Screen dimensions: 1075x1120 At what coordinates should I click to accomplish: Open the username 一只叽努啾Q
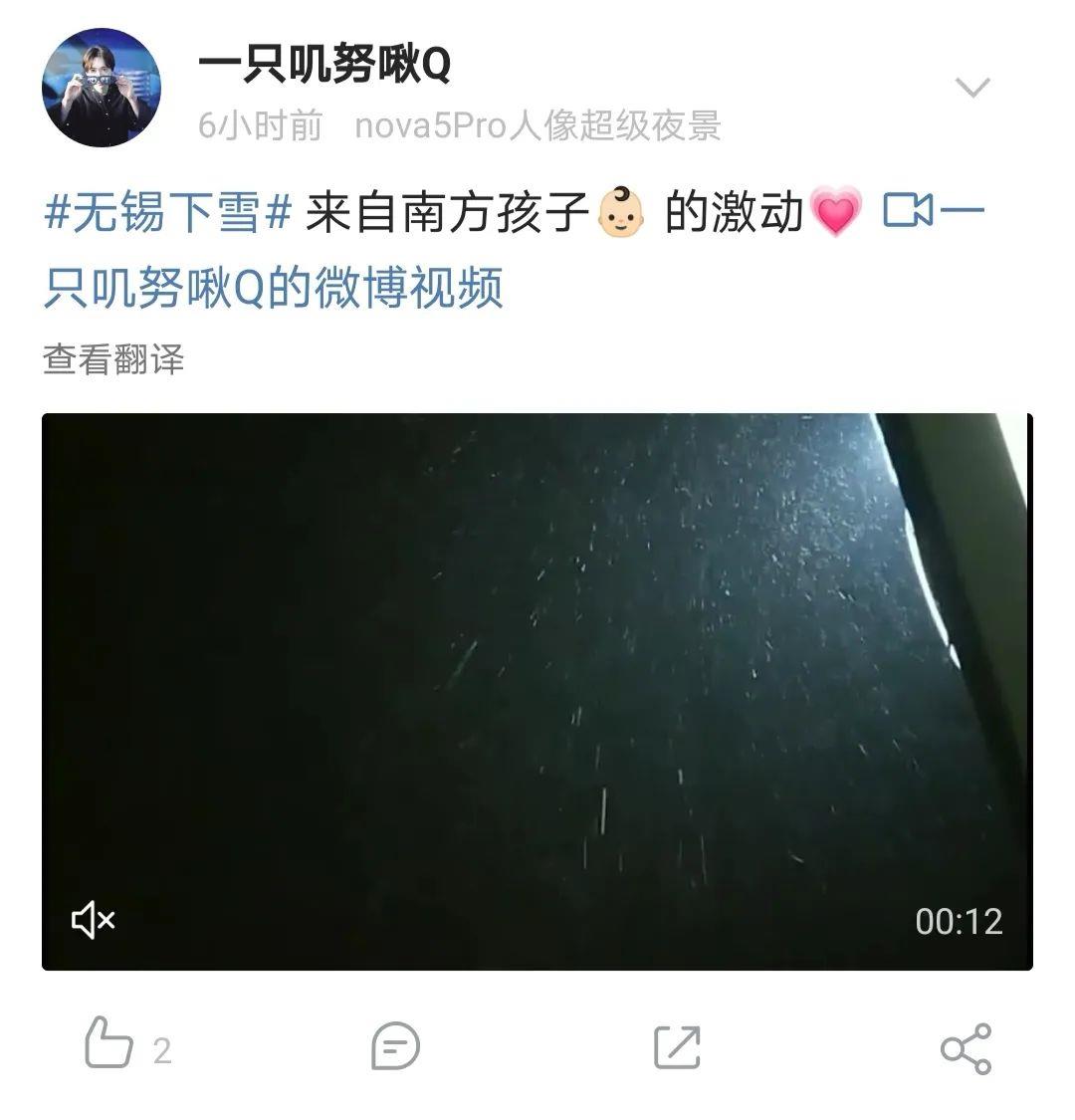pyautogui.click(x=324, y=66)
